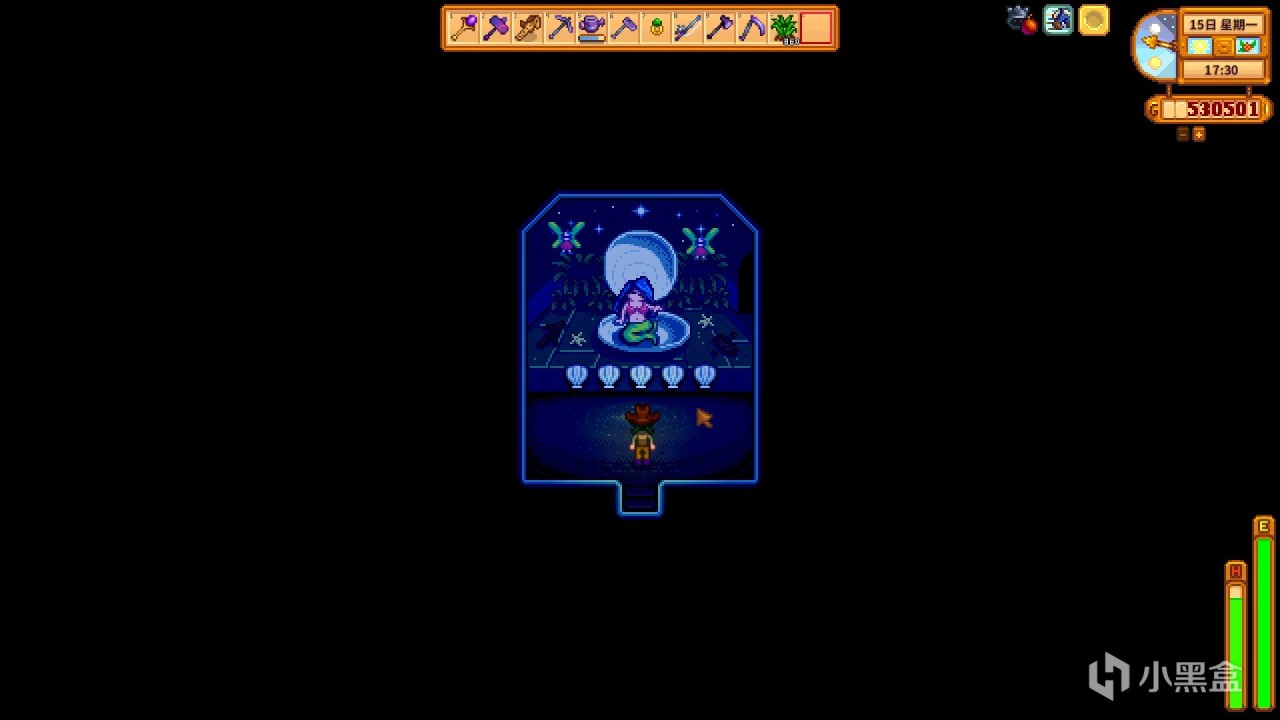Select the purple-orb scepter in the toolbar
This screenshot has width=1280, height=720.
click(x=464, y=28)
